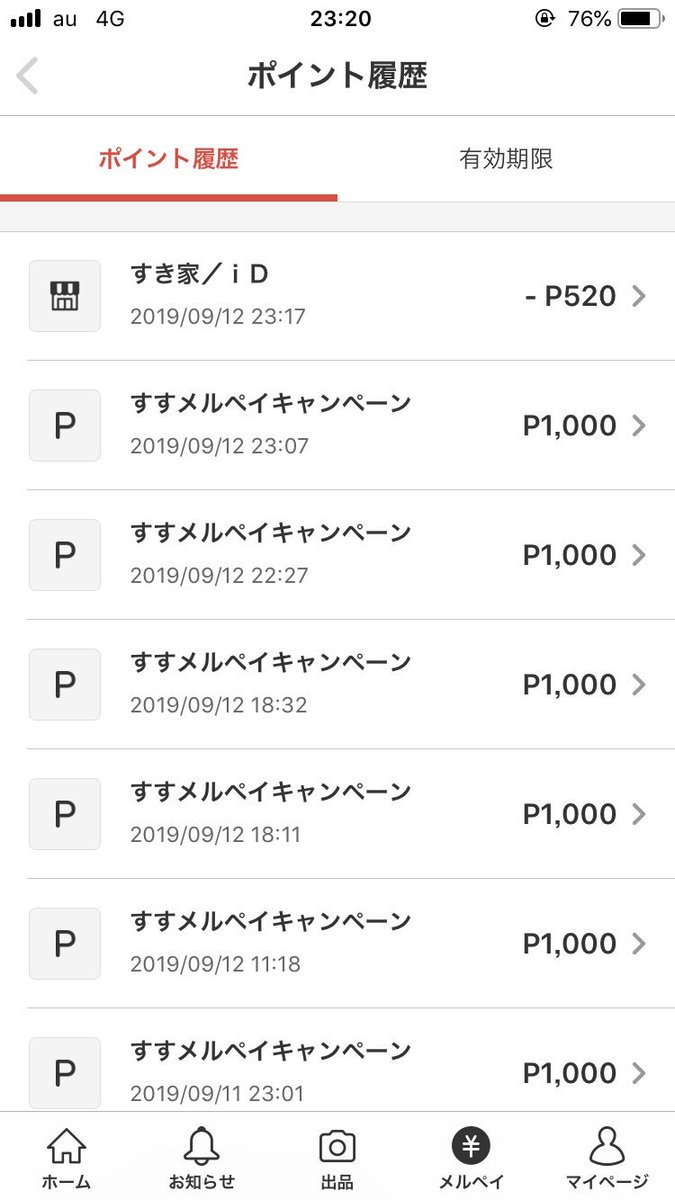The image size is (675, 1200).
Task: Open campaign entry dated 2019/09/12 23:07
Action: point(337,425)
